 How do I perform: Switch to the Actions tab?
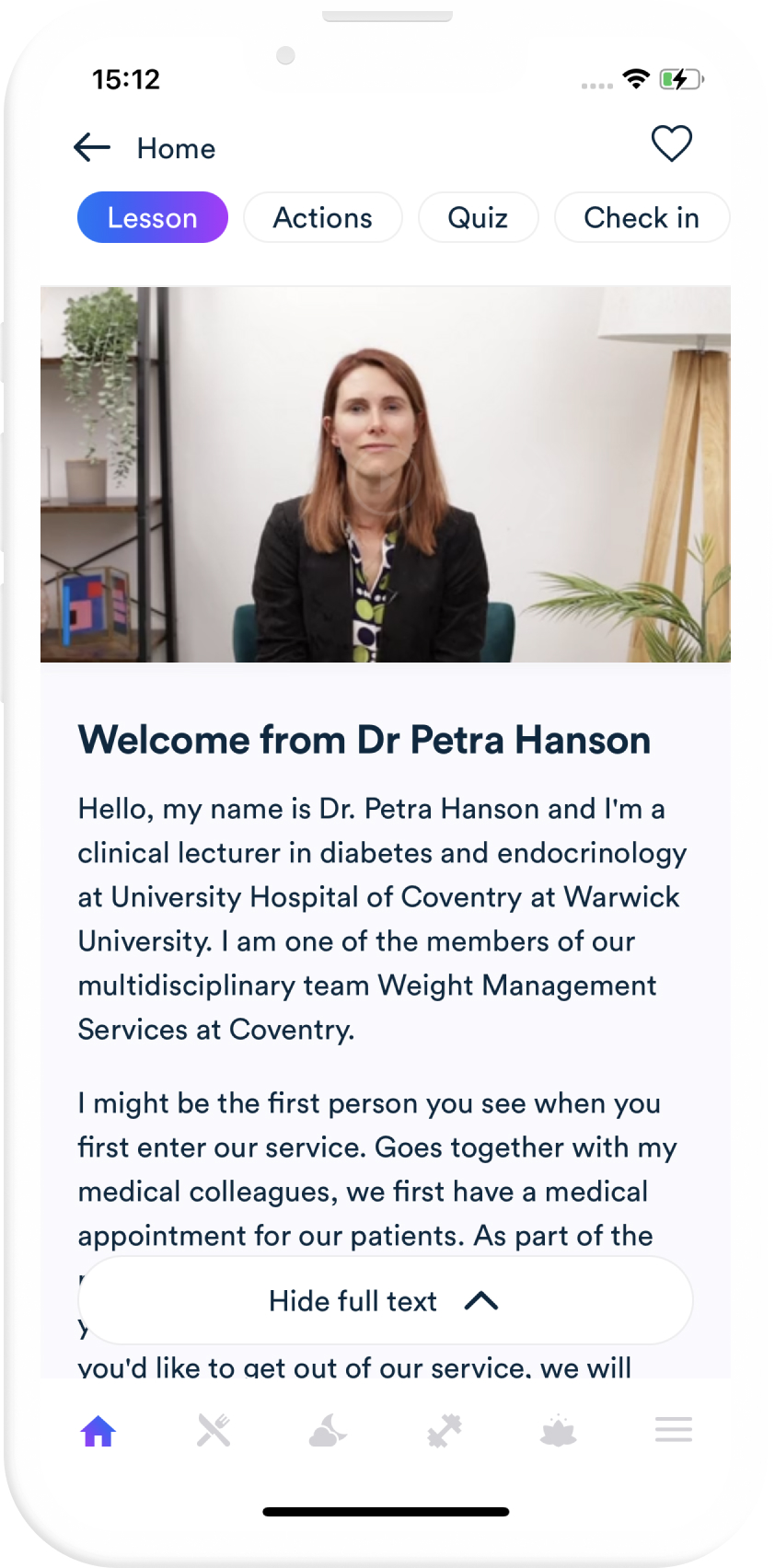coord(323,218)
